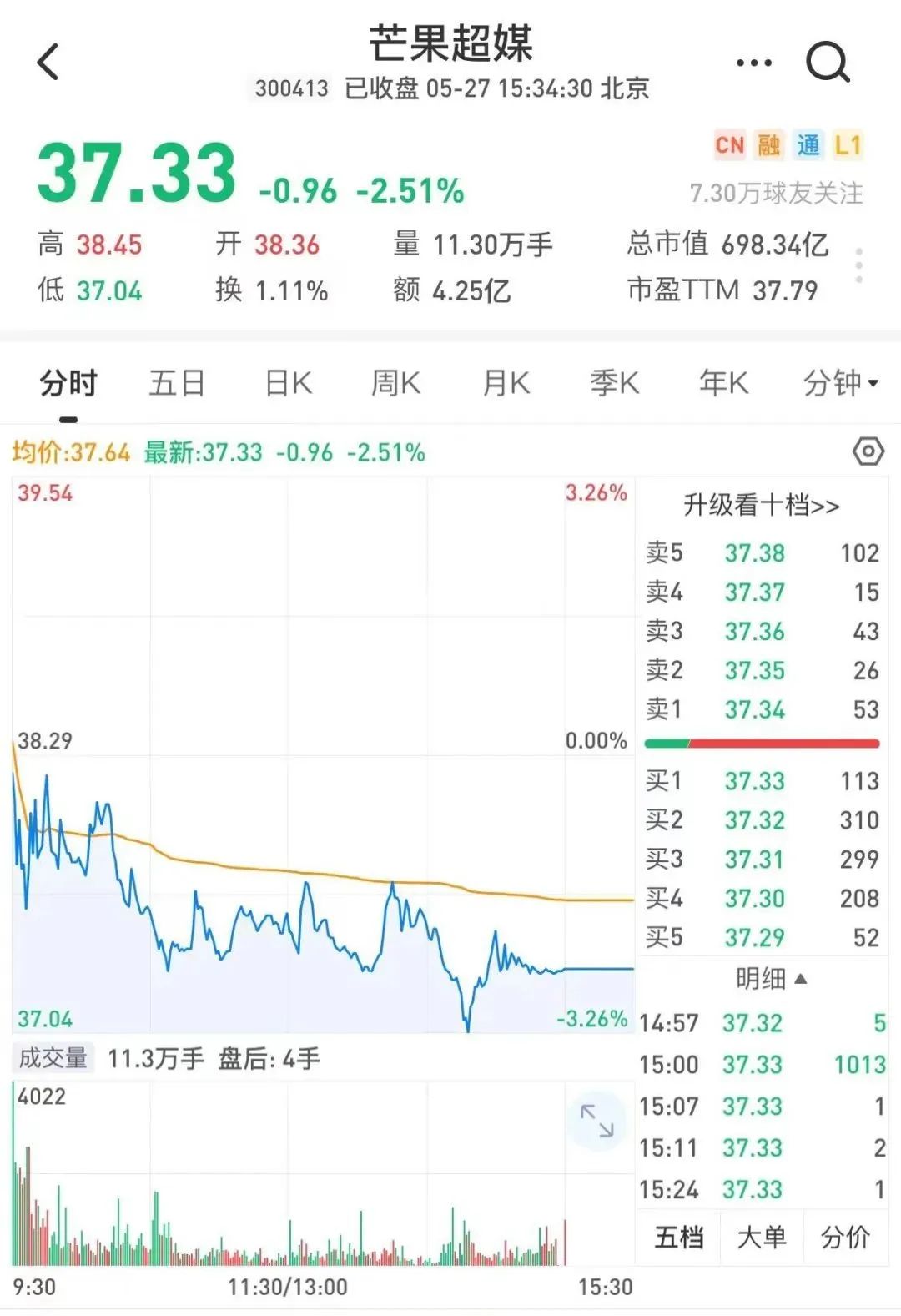This screenshot has width=901, height=1316.
Task: Tap 升级看十档 upgrade link
Action: 761,505
